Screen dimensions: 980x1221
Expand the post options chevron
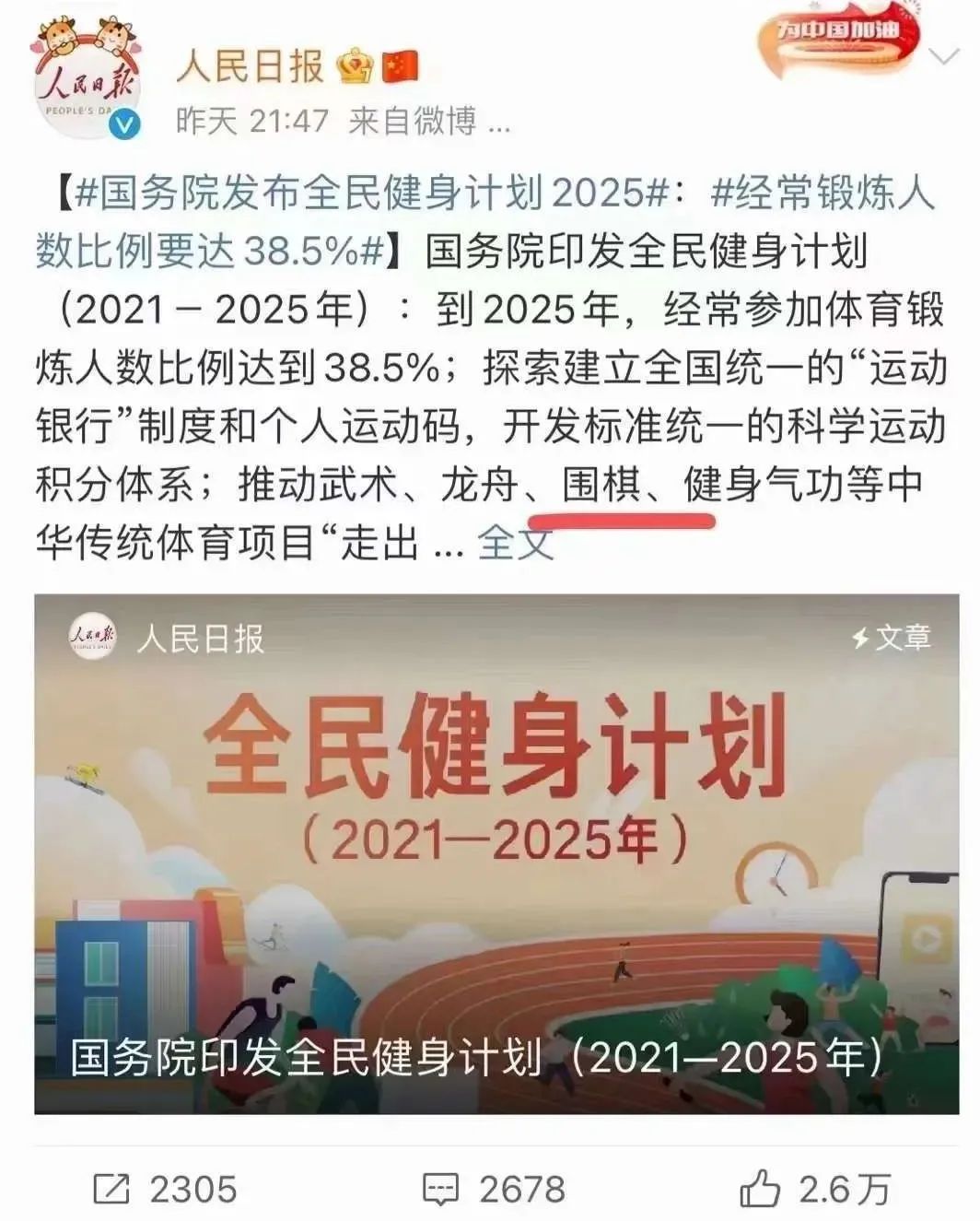[946, 57]
